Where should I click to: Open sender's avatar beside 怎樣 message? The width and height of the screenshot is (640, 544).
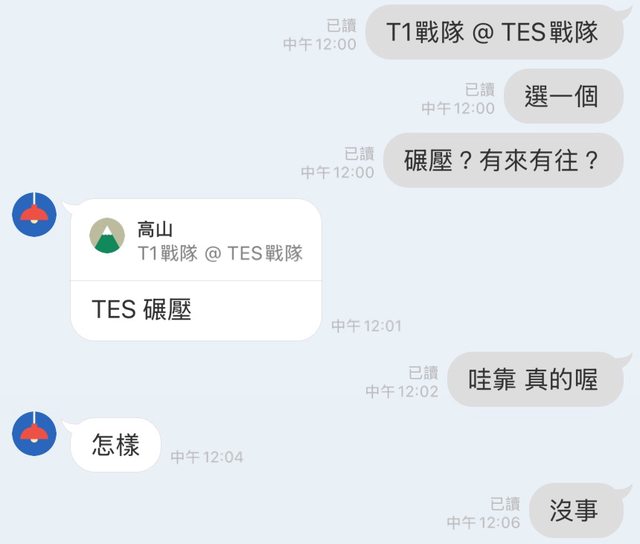(34, 433)
